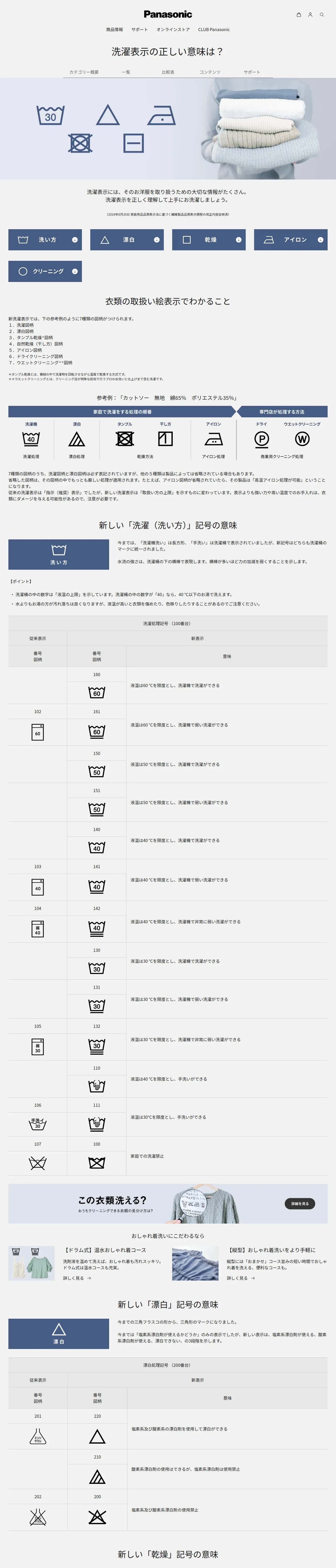Open 詳しく見る under 縦型 おしゃれ着洗い
Viewport: 336px width, 1568px height.
[241, 1278]
